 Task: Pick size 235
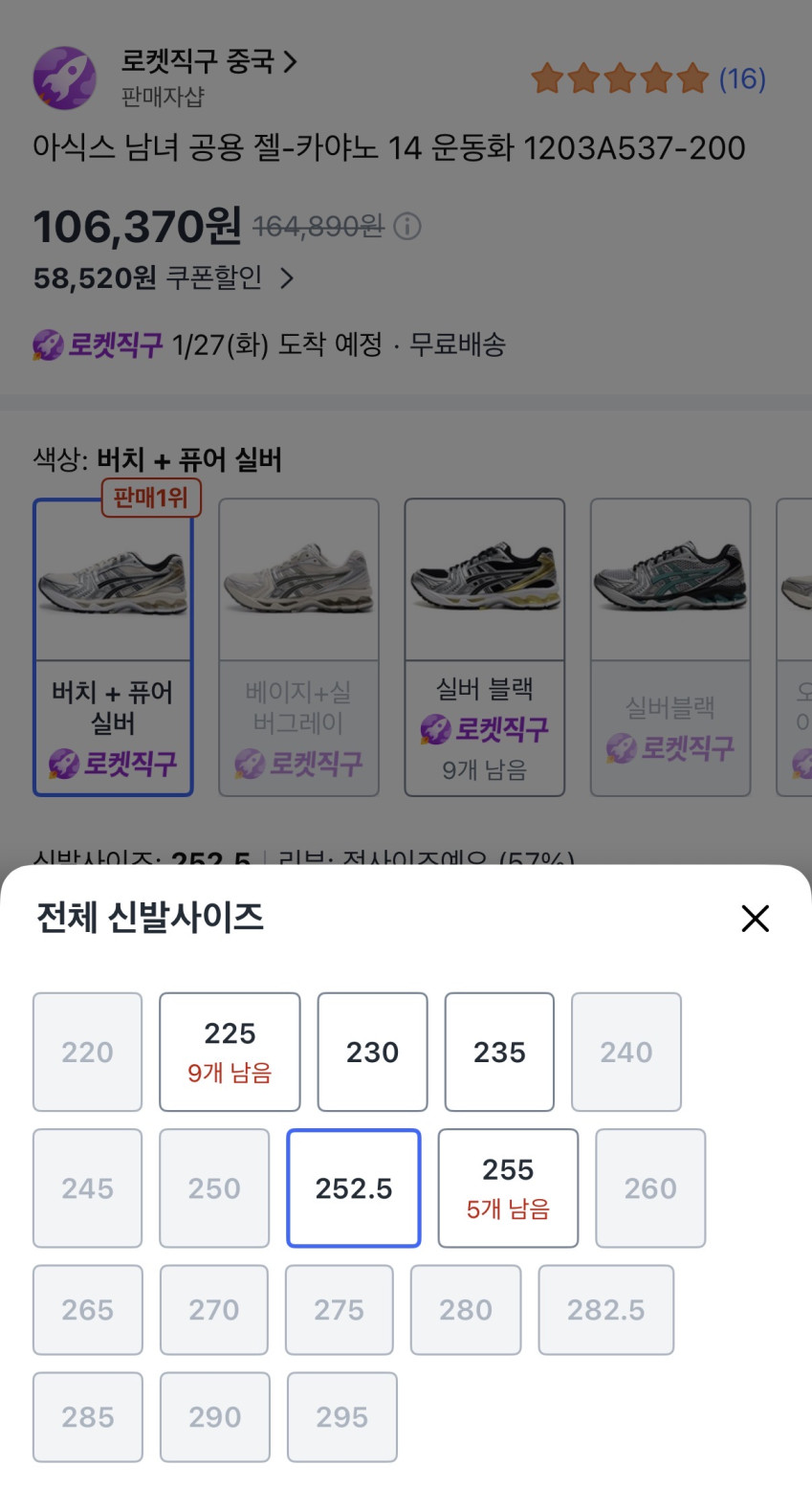(499, 1052)
